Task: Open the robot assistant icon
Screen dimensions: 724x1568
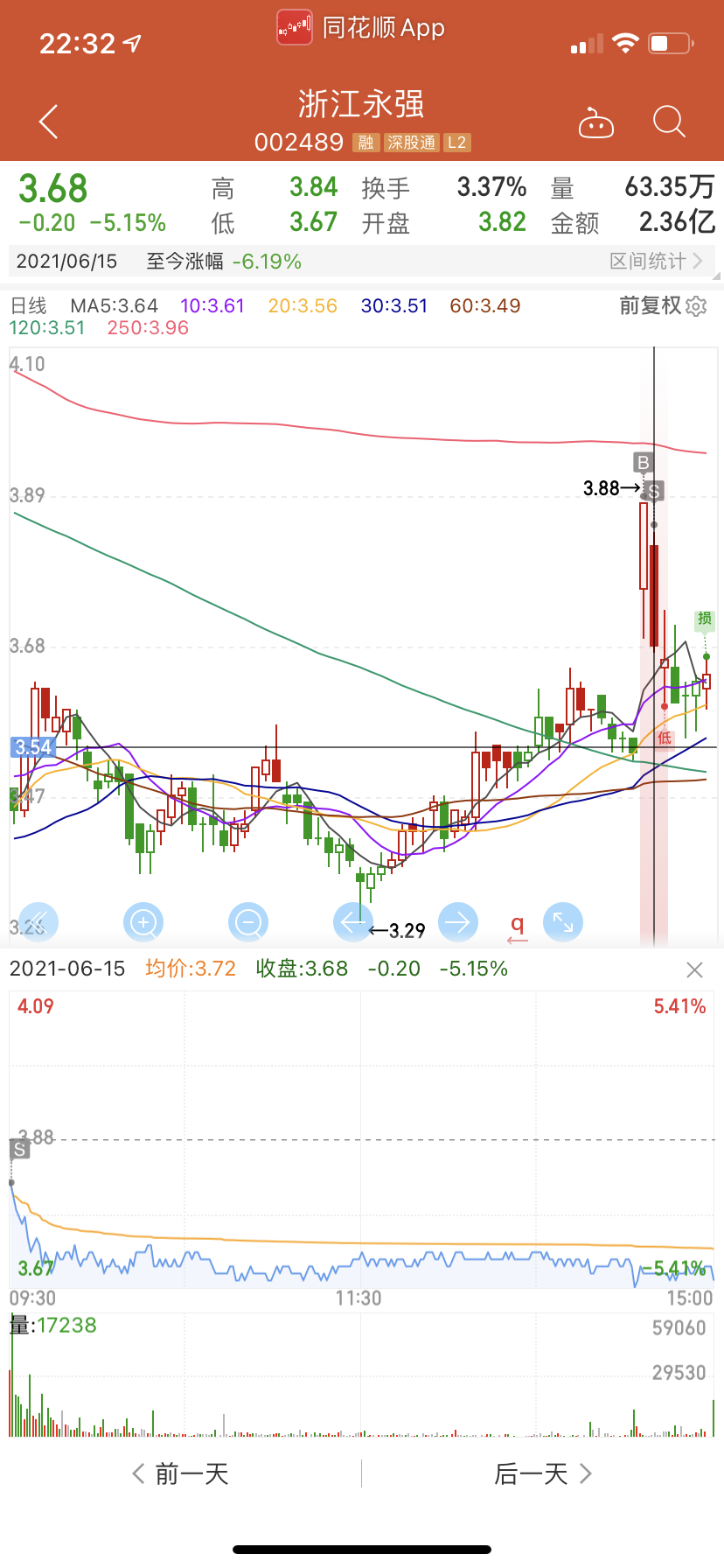Action: 596,123
